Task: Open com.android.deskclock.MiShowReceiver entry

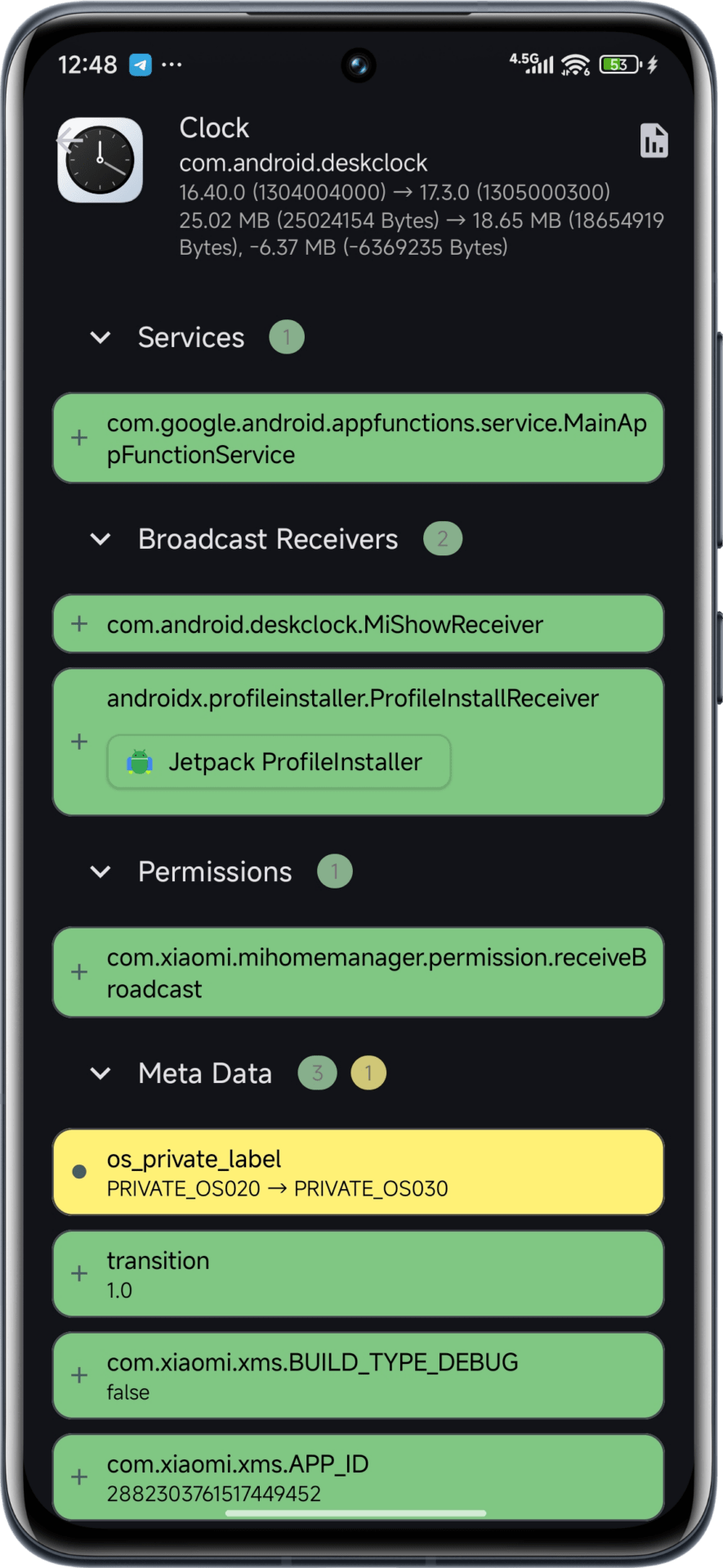Action: tap(358, 625)
